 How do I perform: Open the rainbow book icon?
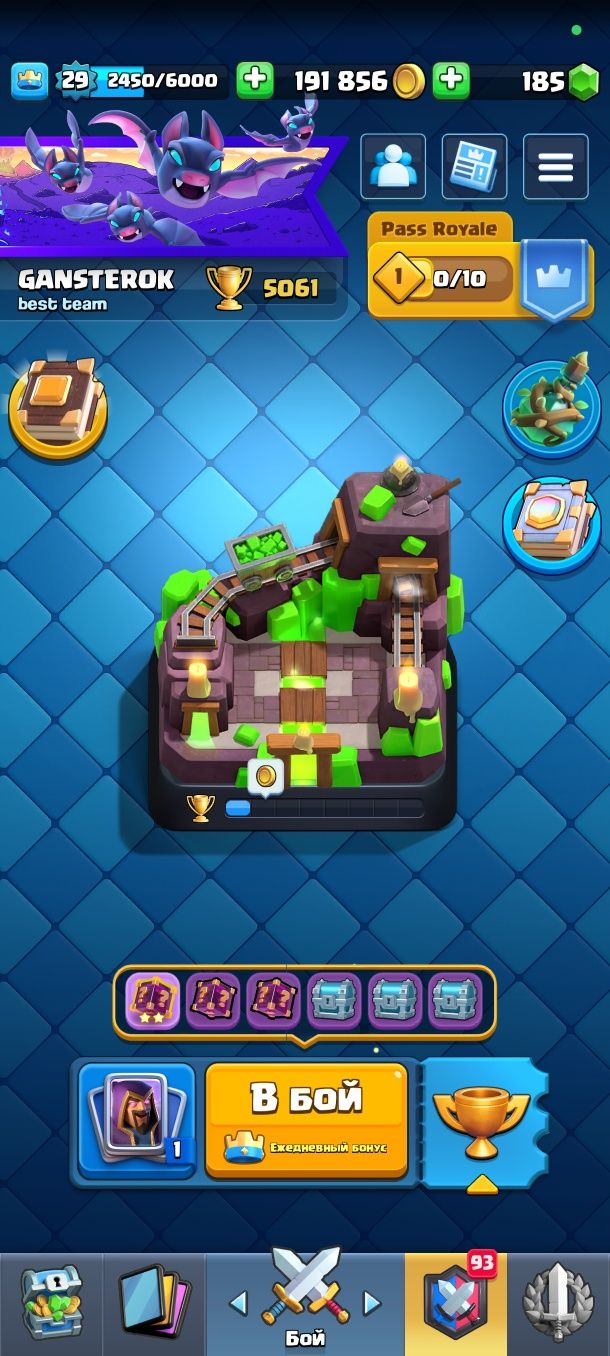(x=552, y=525)
